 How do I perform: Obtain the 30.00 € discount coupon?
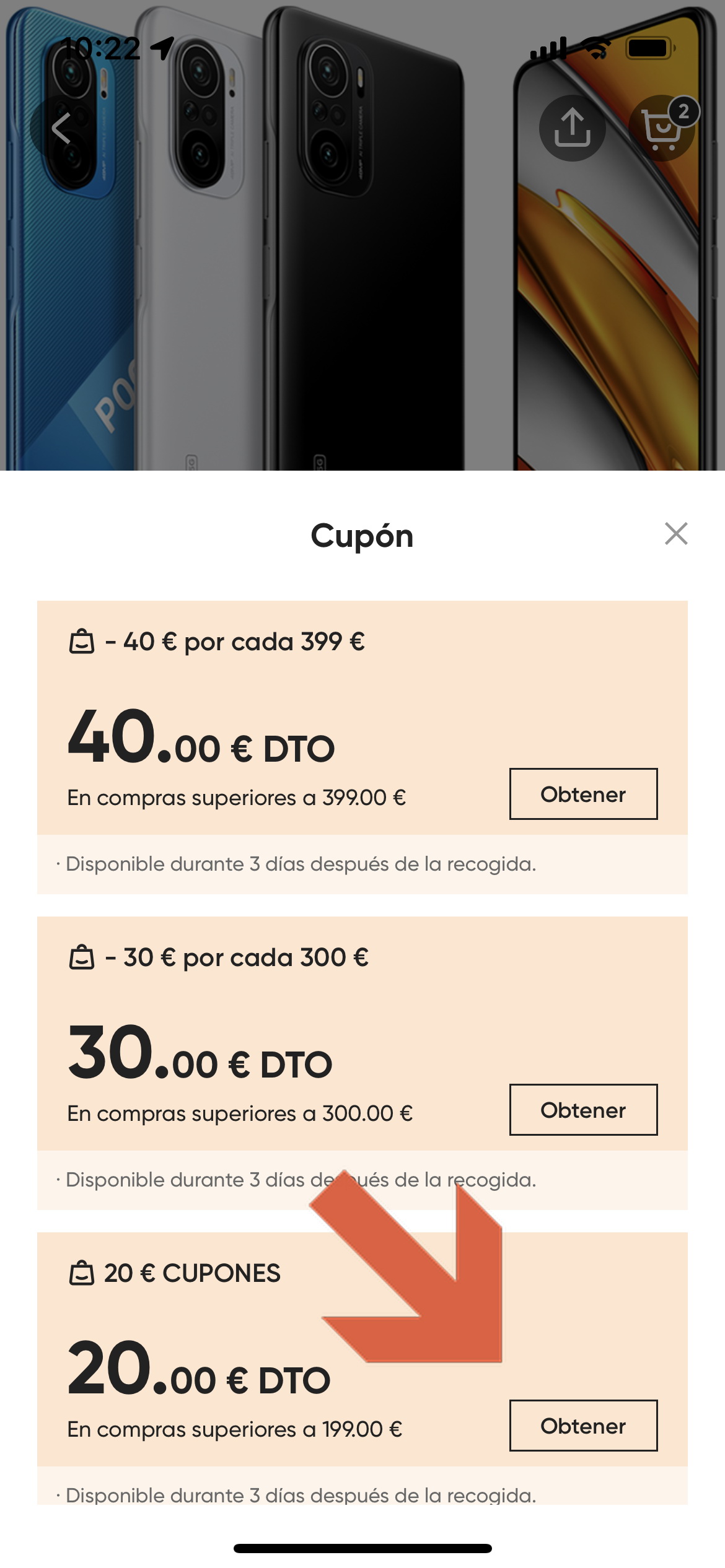tap(583, 1110)
